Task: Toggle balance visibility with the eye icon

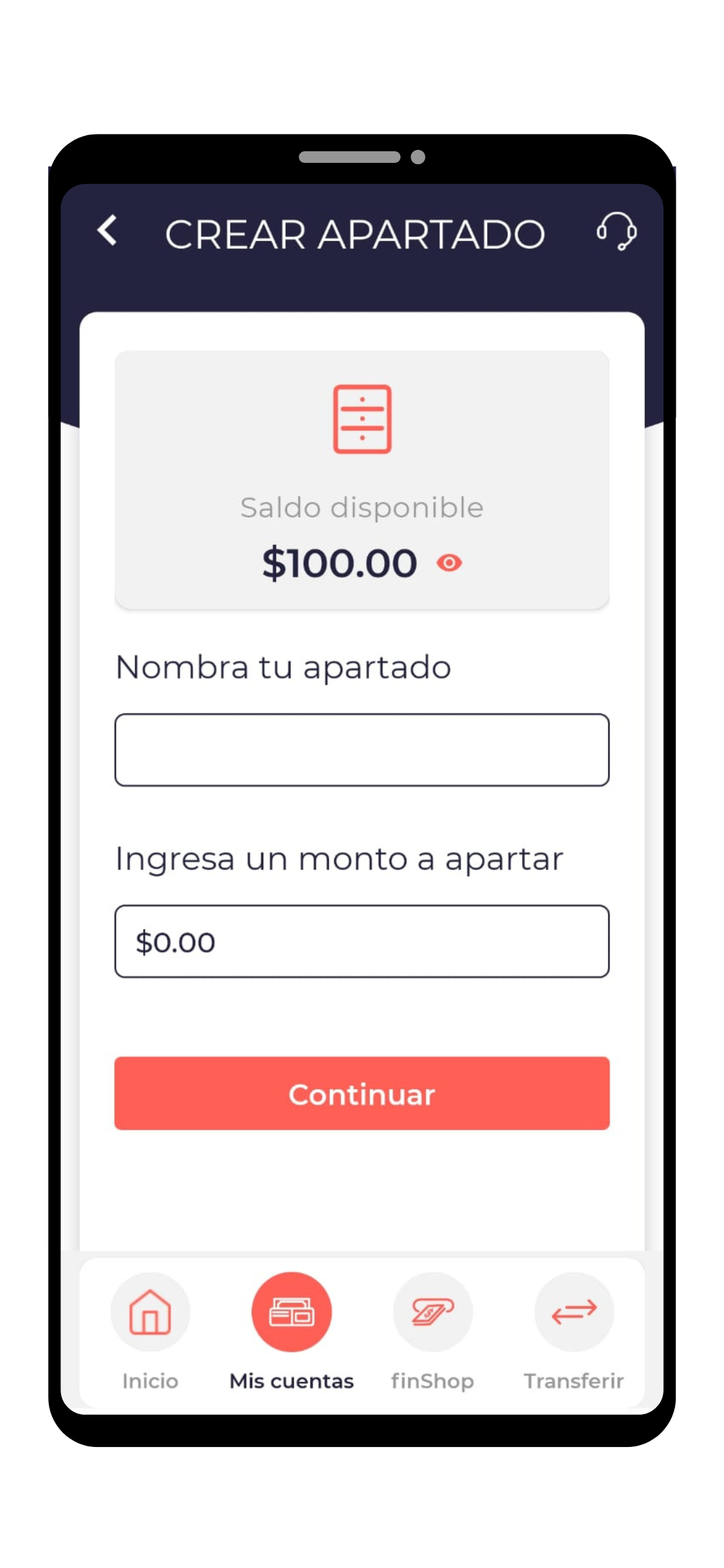Action: click(449, 563)
